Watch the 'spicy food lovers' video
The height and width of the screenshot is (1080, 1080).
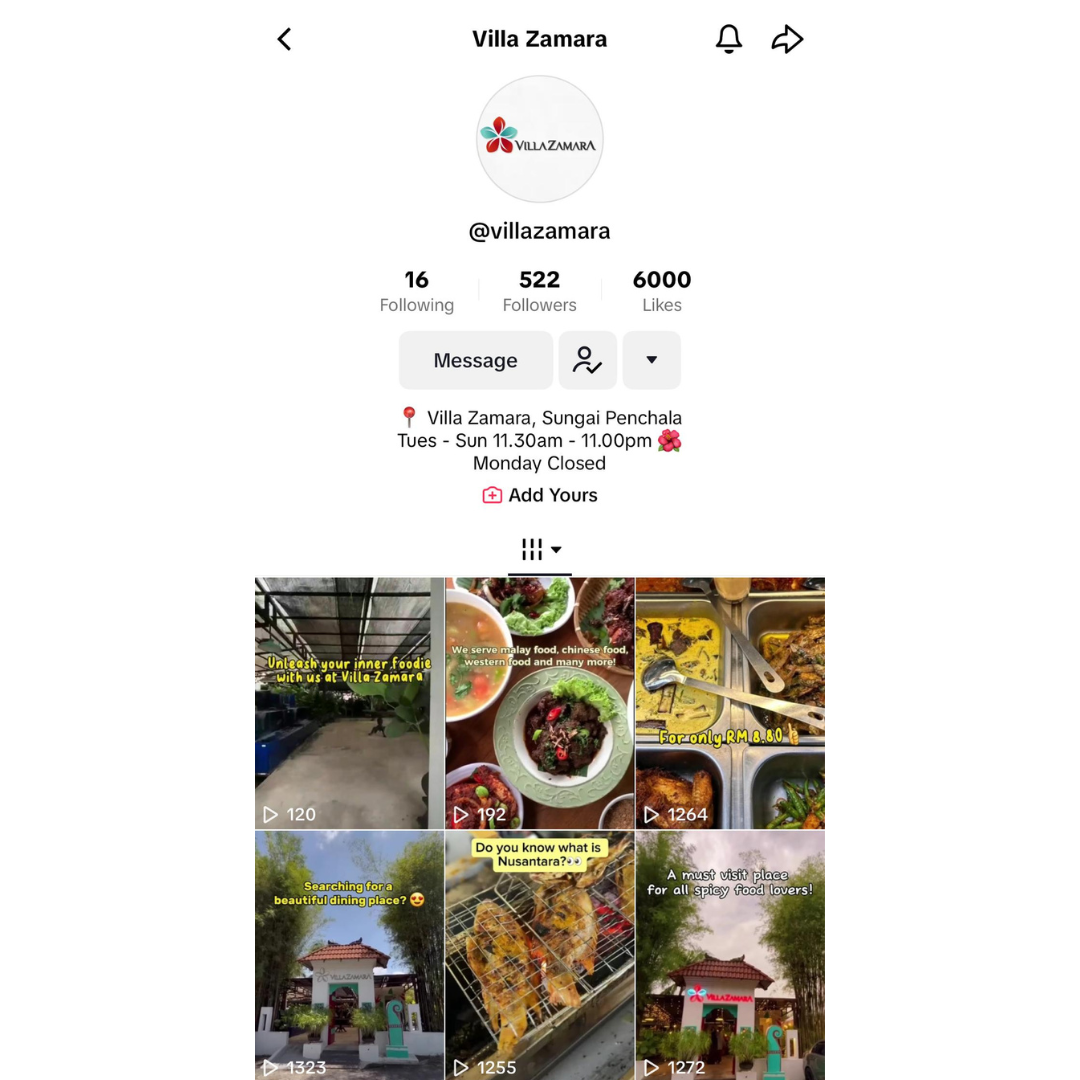[x=730, y=955]
